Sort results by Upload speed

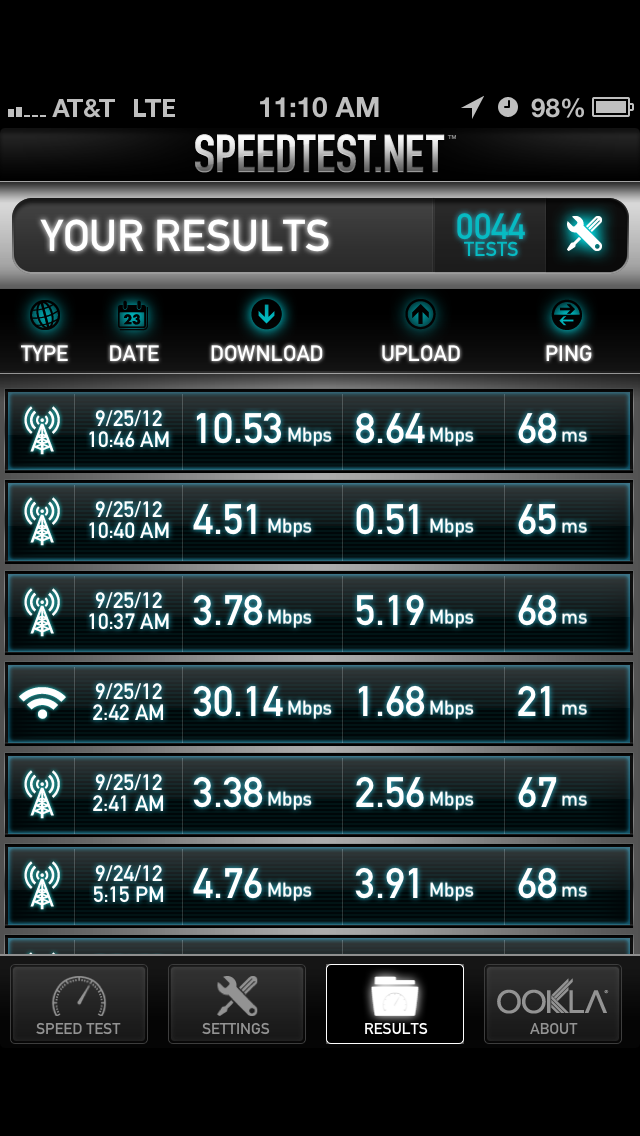click(420, 332)
